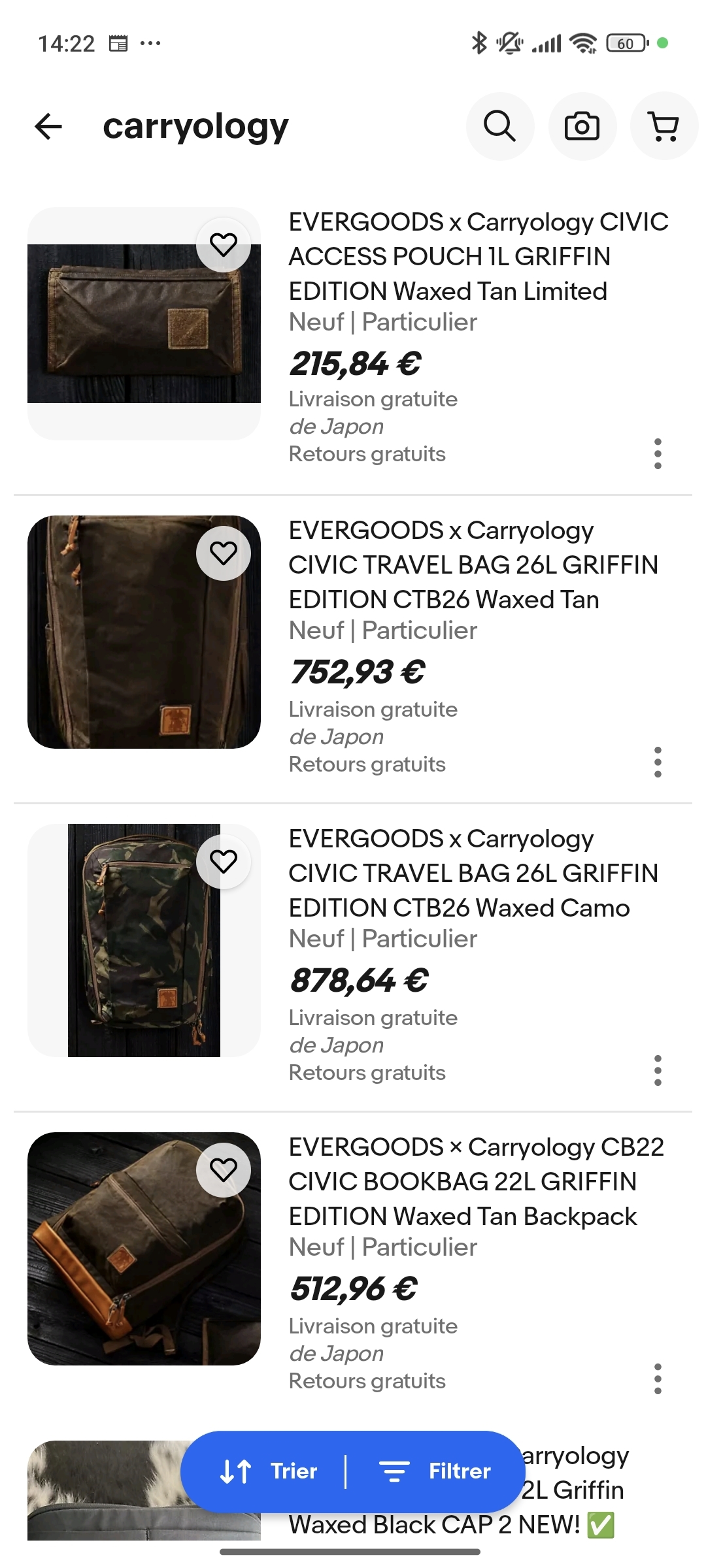Open the Filtrer filter options
Screen dimensions: 706x1568
pyautogui.click(x=435, y=1471)
